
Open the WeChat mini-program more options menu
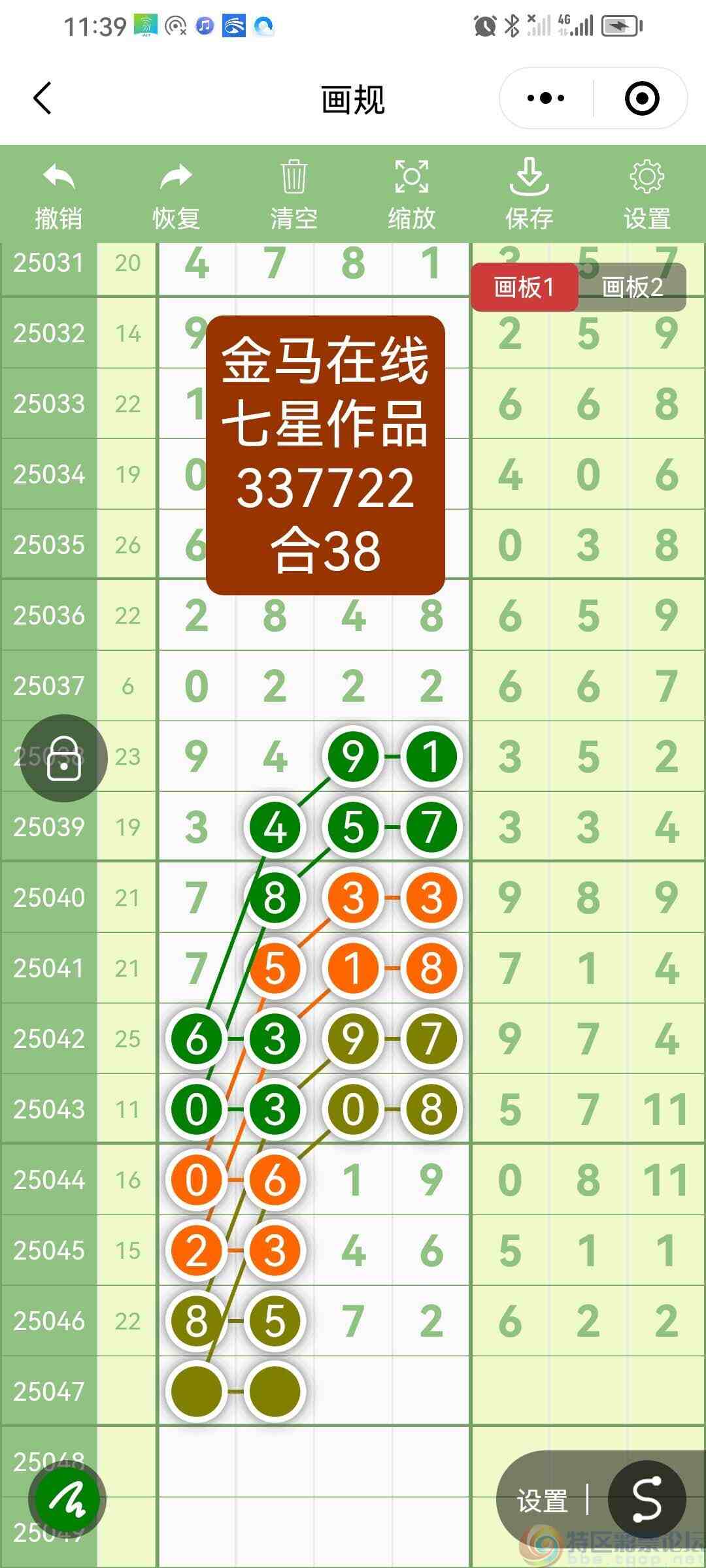546,98
